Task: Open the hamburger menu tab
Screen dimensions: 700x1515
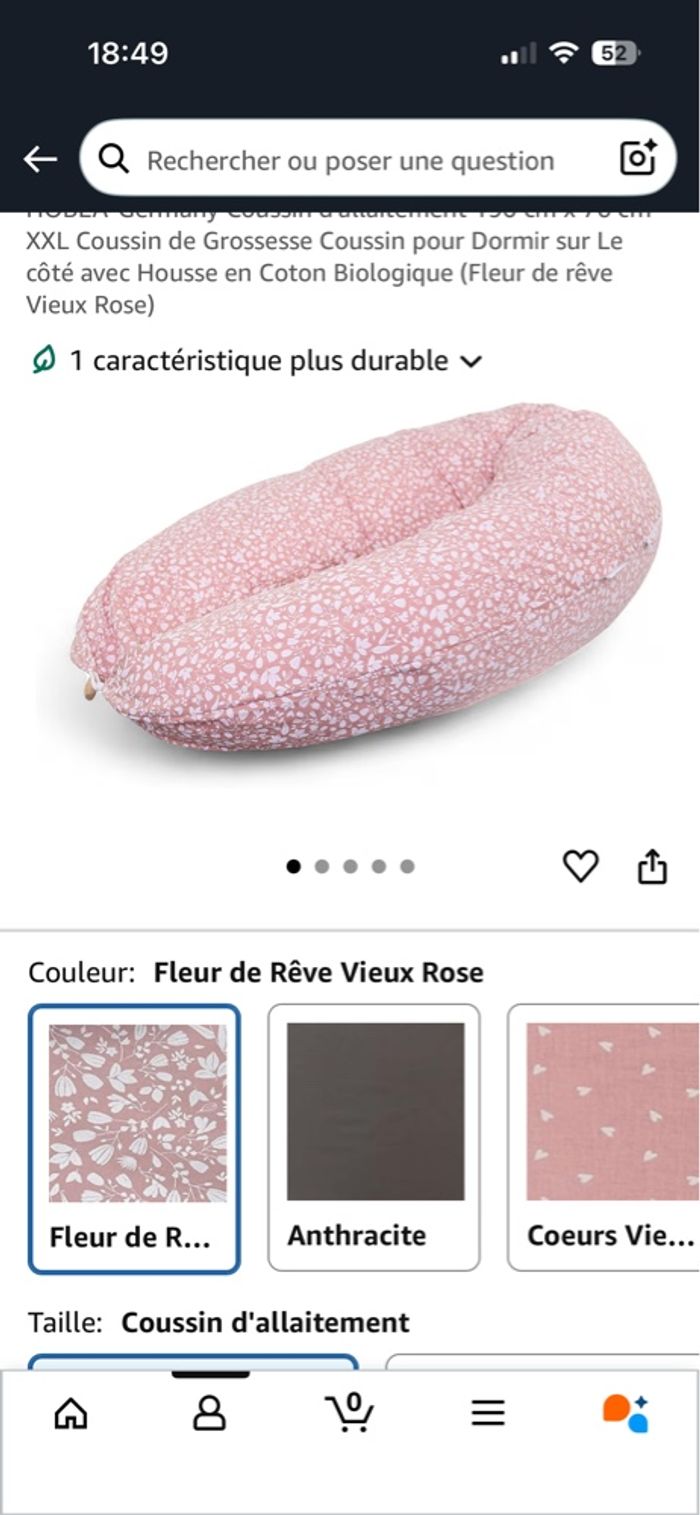Action: click(488, 1412)
